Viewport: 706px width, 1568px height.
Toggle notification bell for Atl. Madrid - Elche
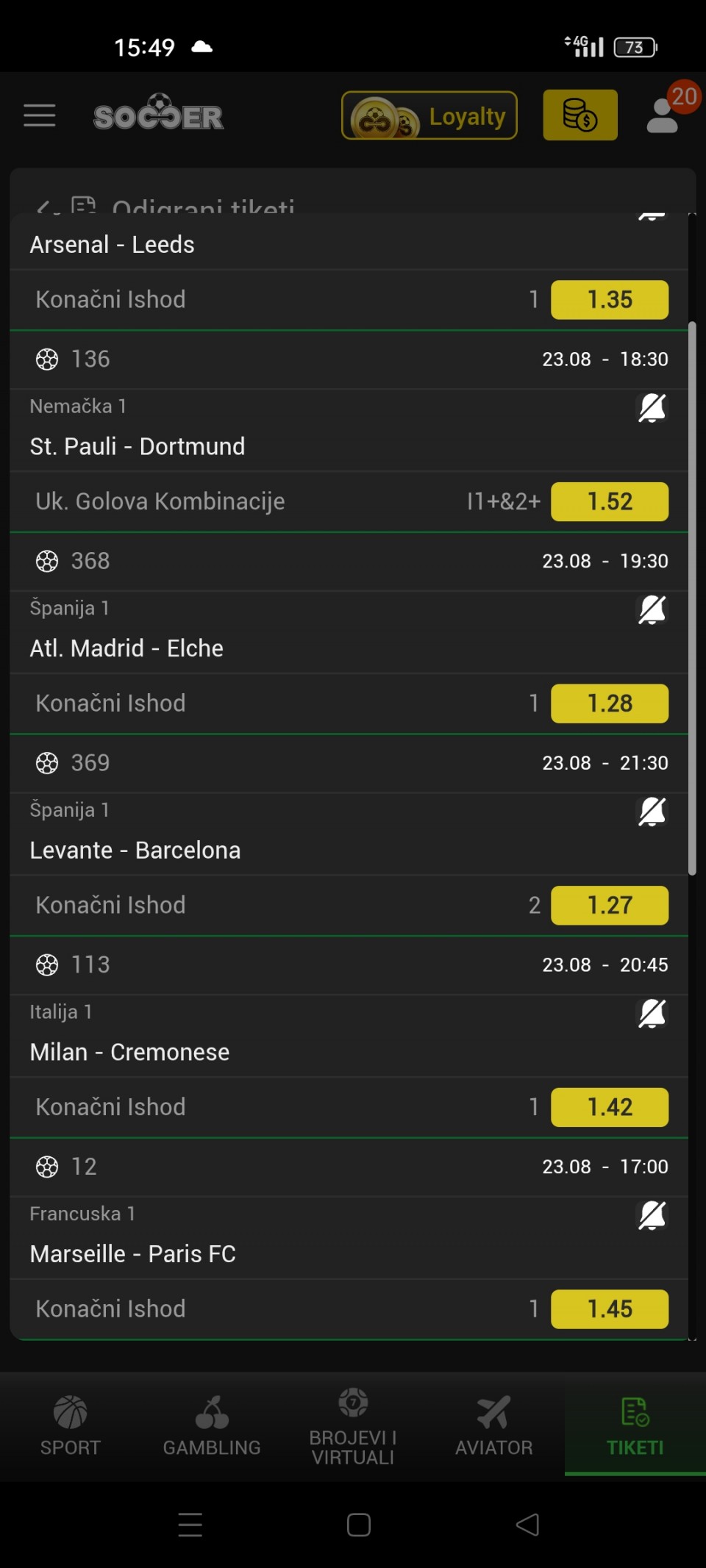point(652,609)
